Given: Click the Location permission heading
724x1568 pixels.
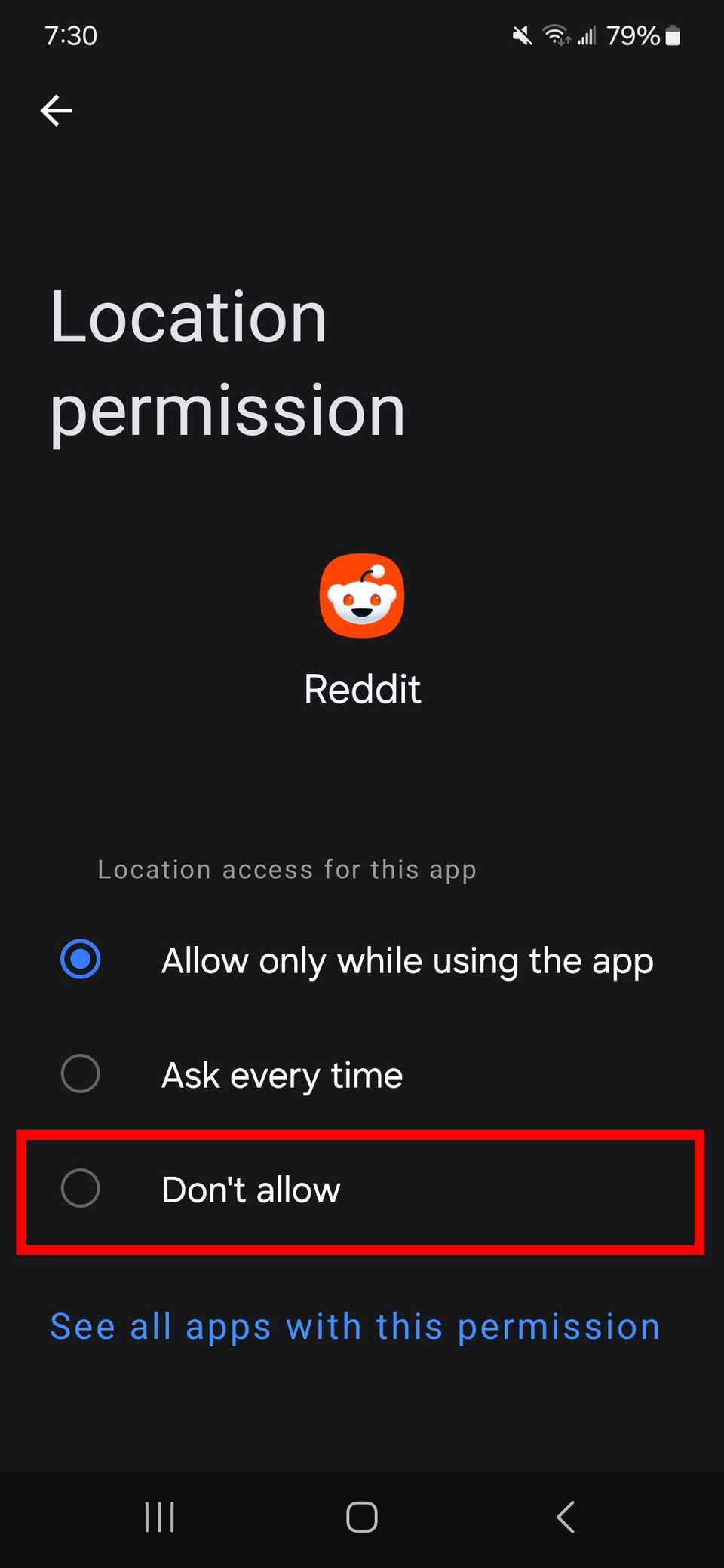Looking at the screenshot, I should pyautogui.click(x=226, y=362).
